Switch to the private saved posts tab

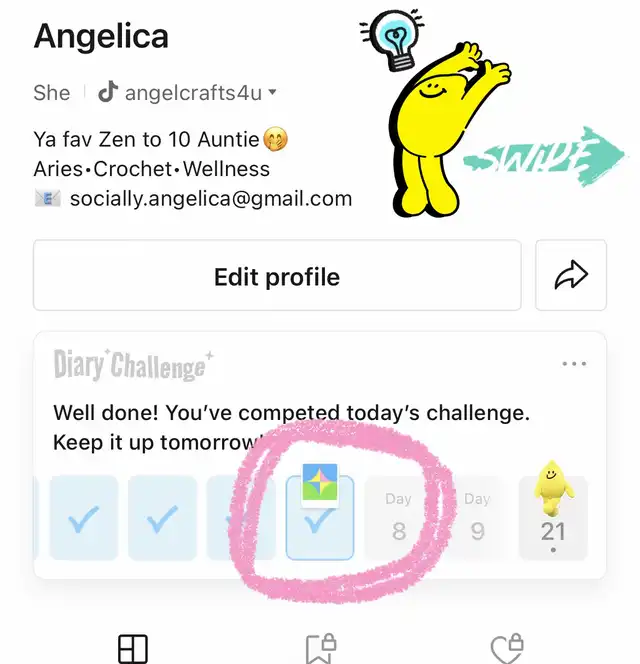pyautogui.click(x=320, y=648)
